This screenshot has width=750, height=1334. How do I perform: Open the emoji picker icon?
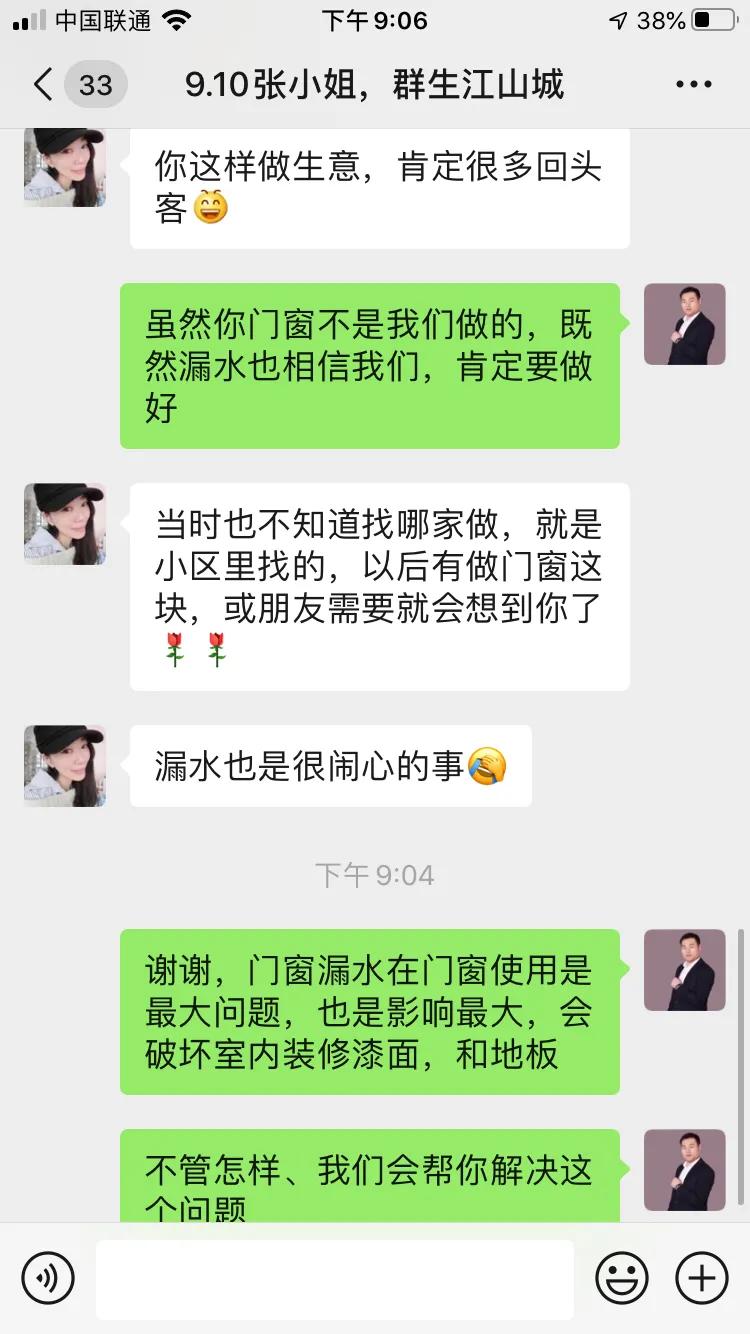click(x=622, y=1278)
